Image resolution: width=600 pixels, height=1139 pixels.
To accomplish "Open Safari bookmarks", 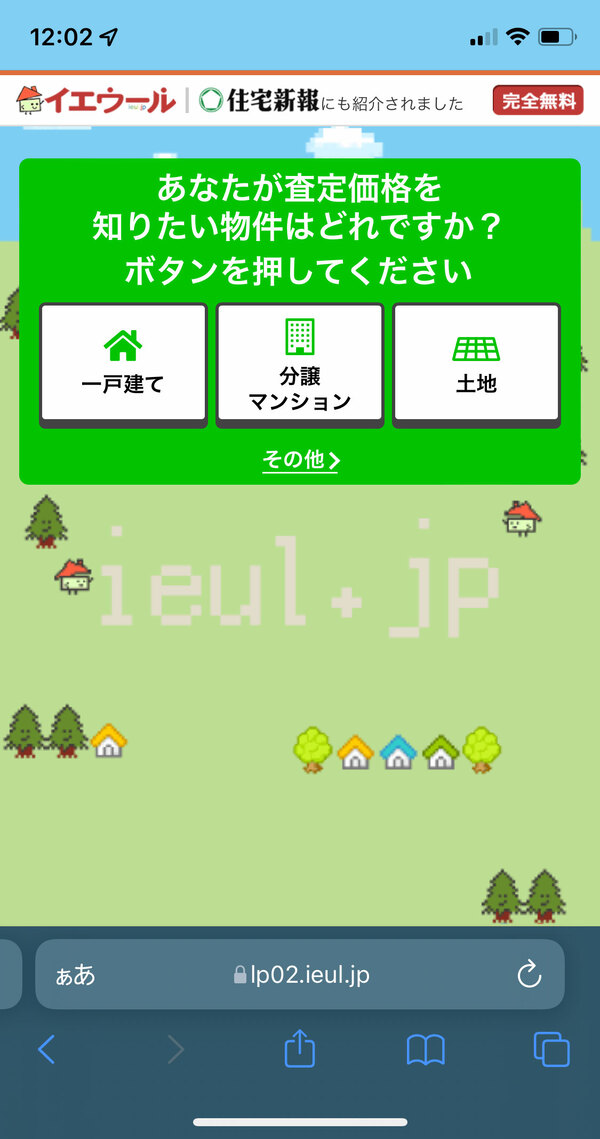I will (425, 1049).
